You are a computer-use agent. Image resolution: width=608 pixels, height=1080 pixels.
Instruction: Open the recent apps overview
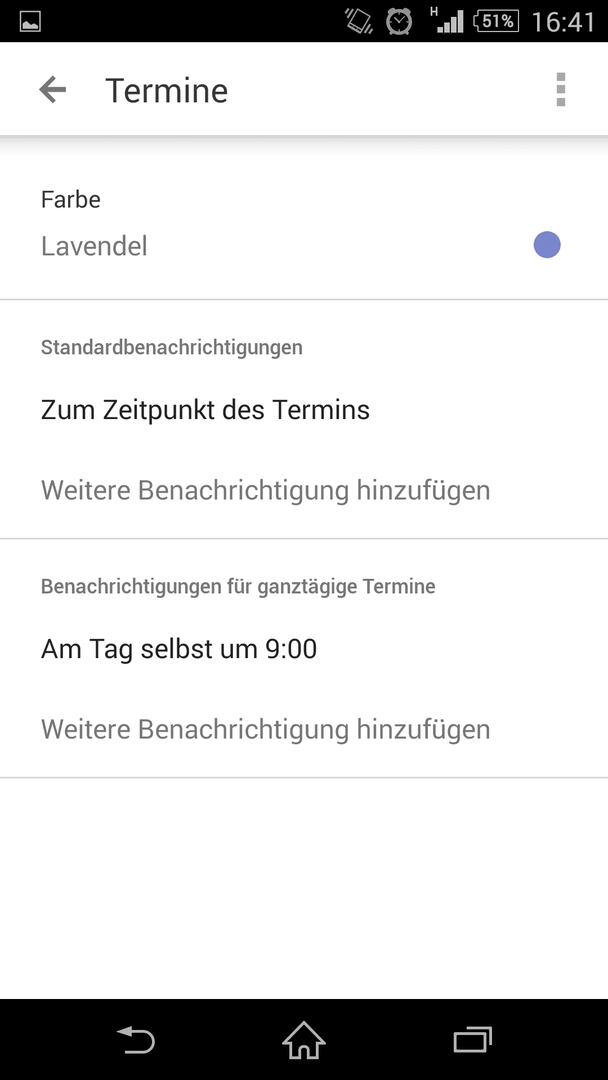(472, 1040)
